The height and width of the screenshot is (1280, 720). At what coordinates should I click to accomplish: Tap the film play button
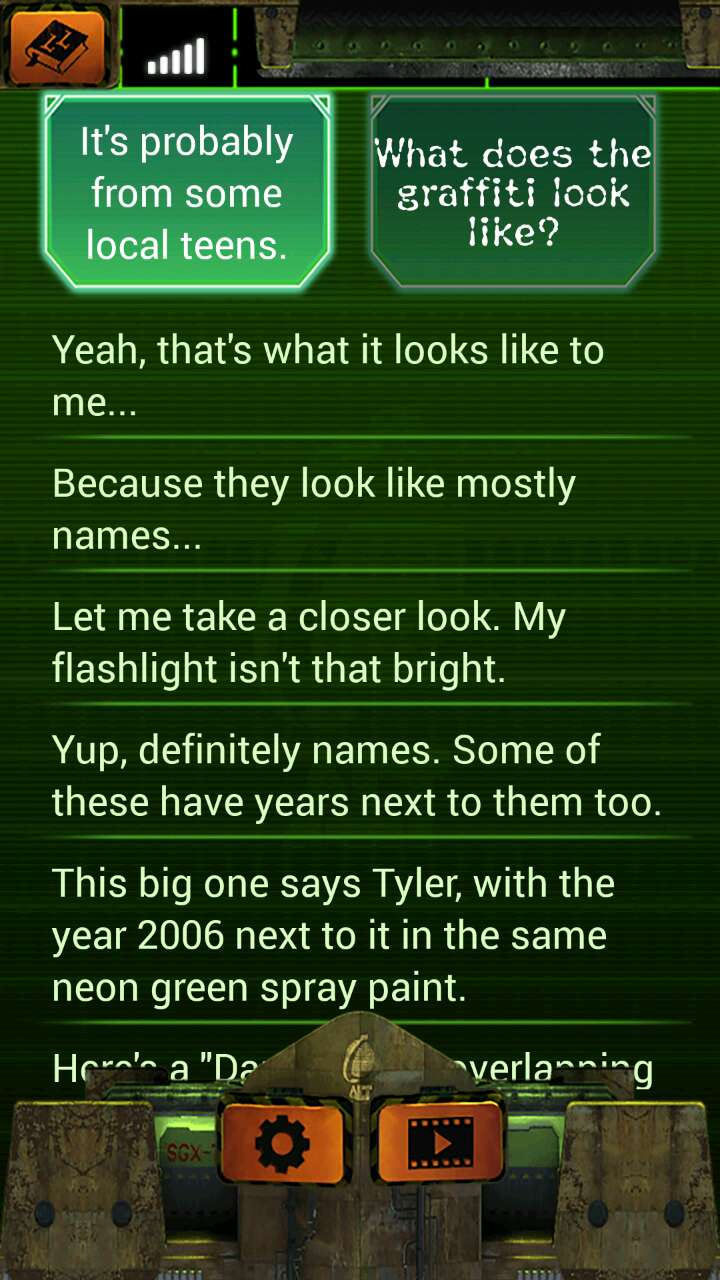tap(439, 1142)
